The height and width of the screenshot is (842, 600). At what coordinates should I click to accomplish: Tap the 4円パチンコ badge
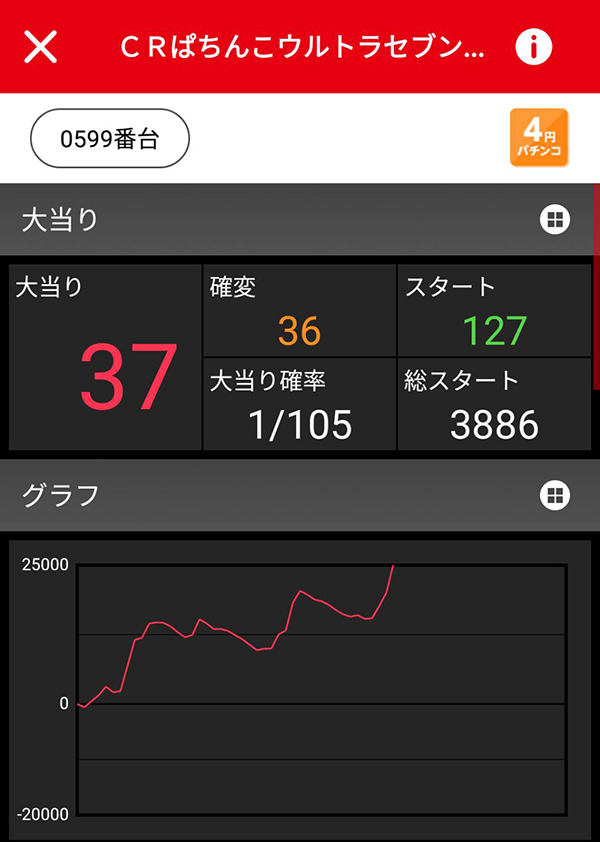(539, 138)
